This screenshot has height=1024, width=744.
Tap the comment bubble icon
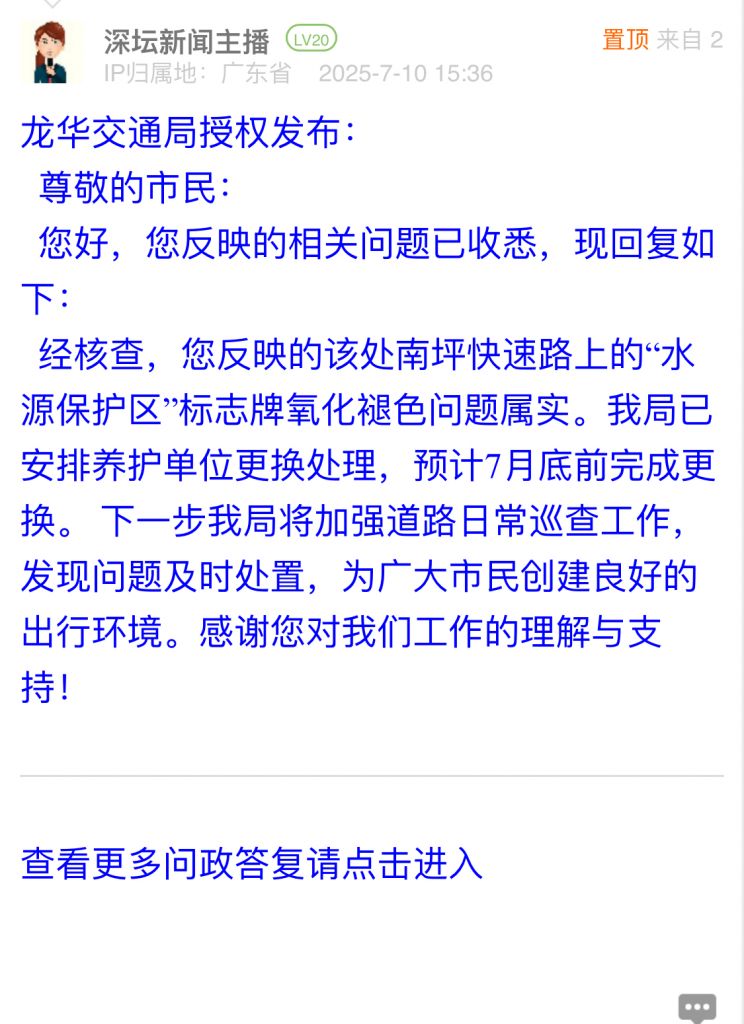[x=697, y=1006]
